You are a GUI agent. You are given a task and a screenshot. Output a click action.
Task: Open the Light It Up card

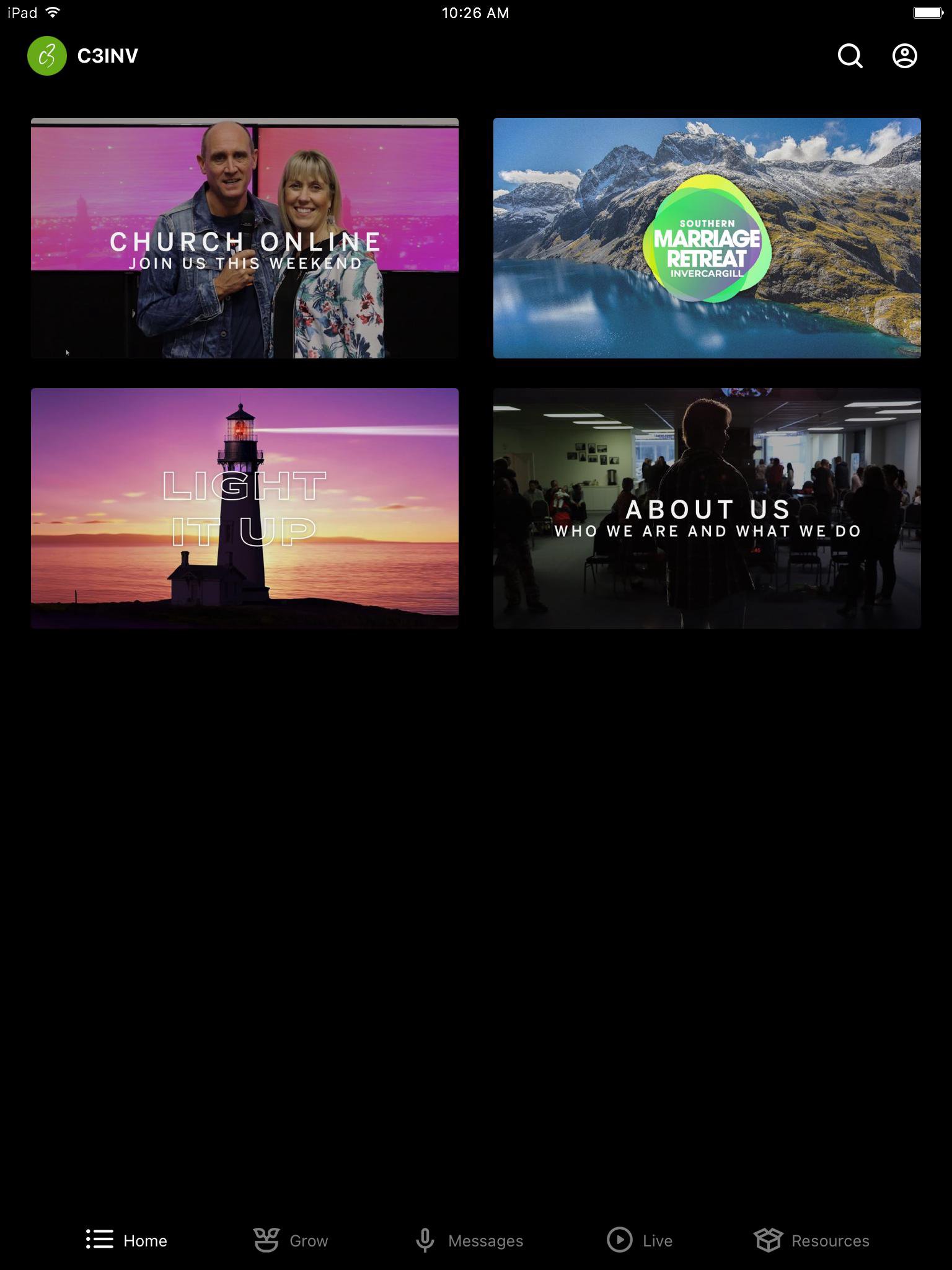click(245, 508)
